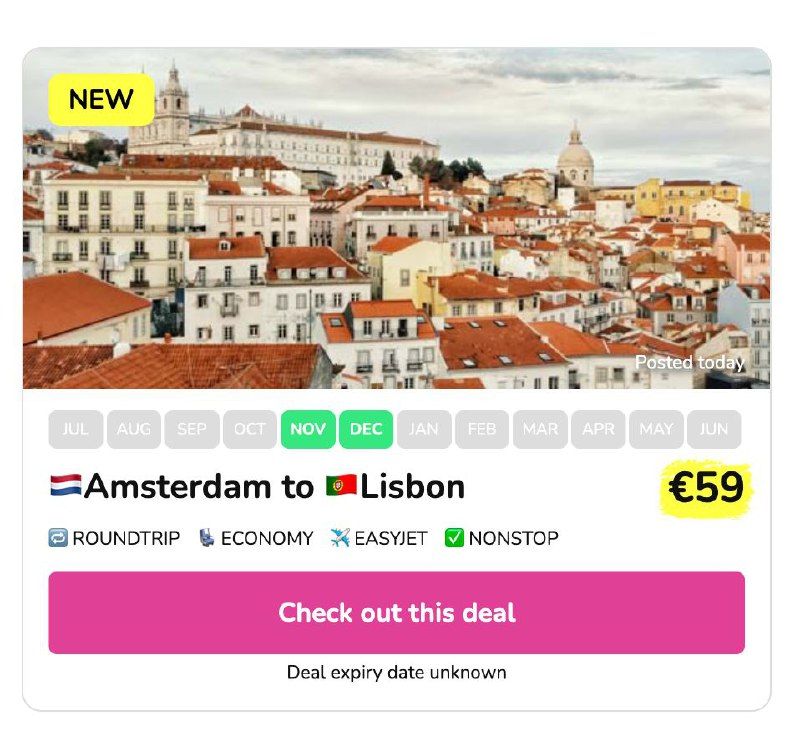Tap the Check out this deal button

(396, 612)
